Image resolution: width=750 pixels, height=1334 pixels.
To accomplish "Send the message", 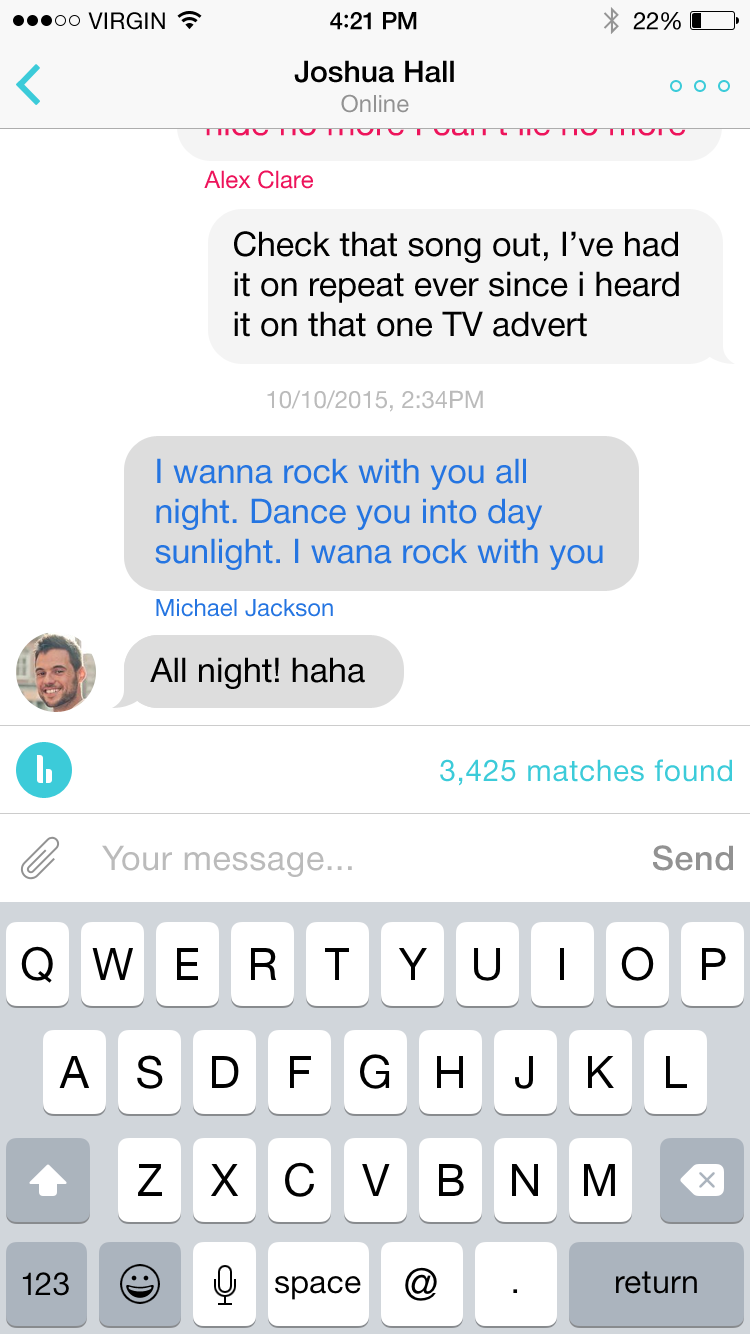I will coord(692,858).
